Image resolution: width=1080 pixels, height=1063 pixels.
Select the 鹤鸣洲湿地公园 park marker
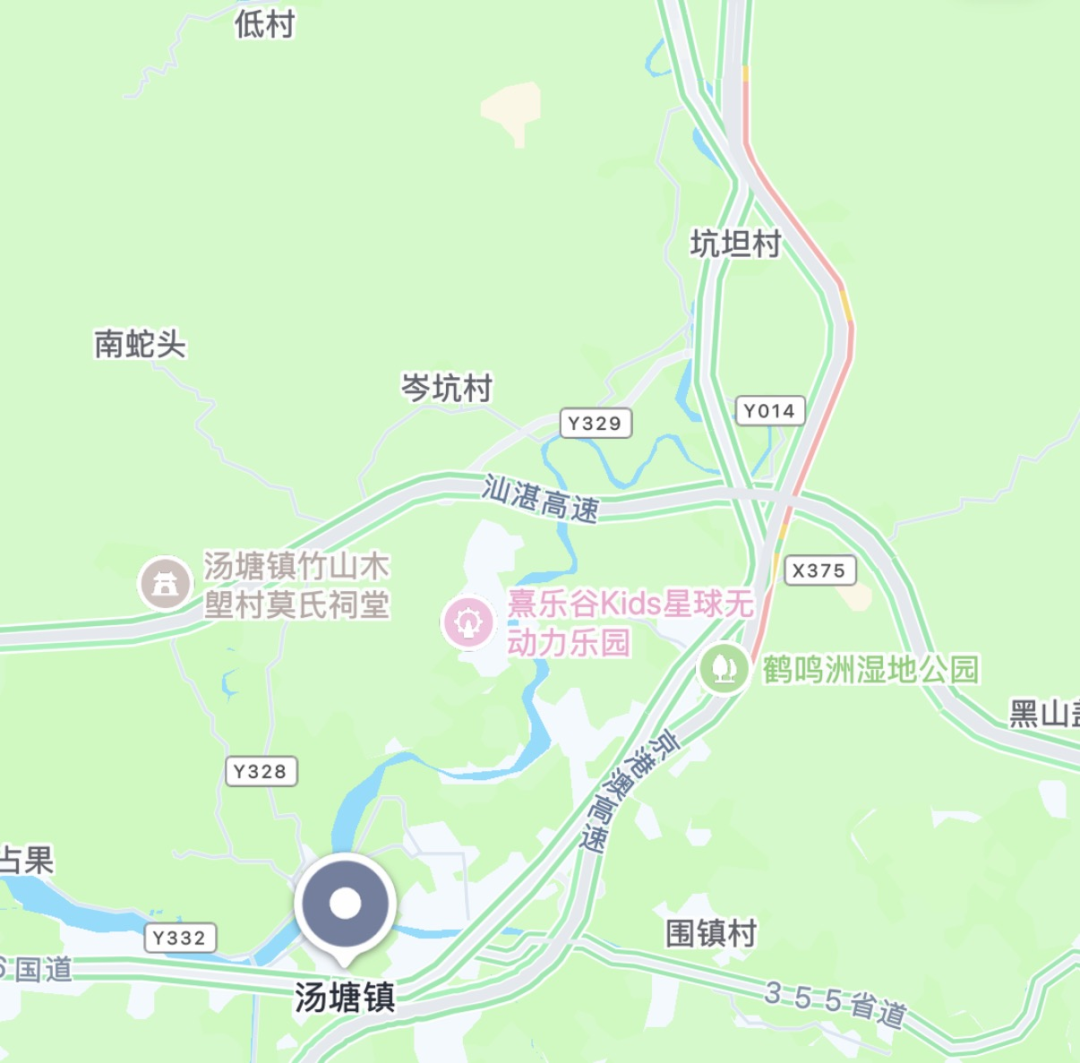pos(724,668)
